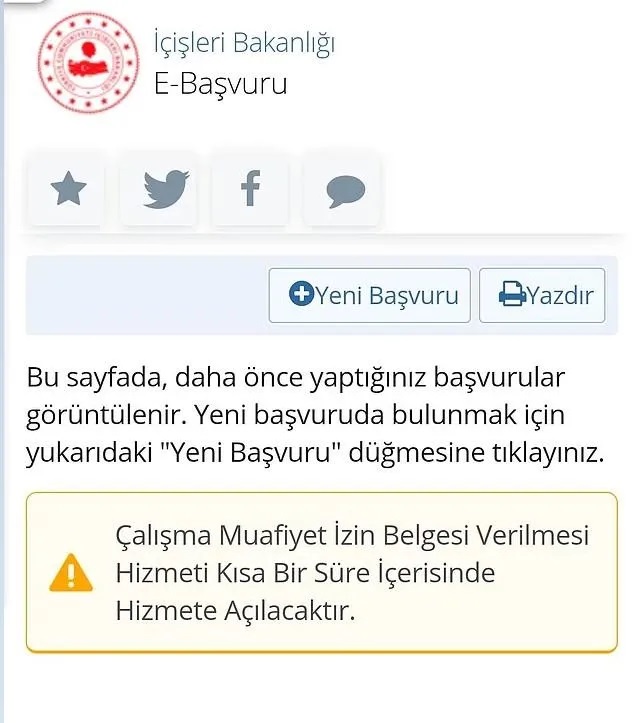Share this page on Facebook
637x723 pixels.
(250, 188)
